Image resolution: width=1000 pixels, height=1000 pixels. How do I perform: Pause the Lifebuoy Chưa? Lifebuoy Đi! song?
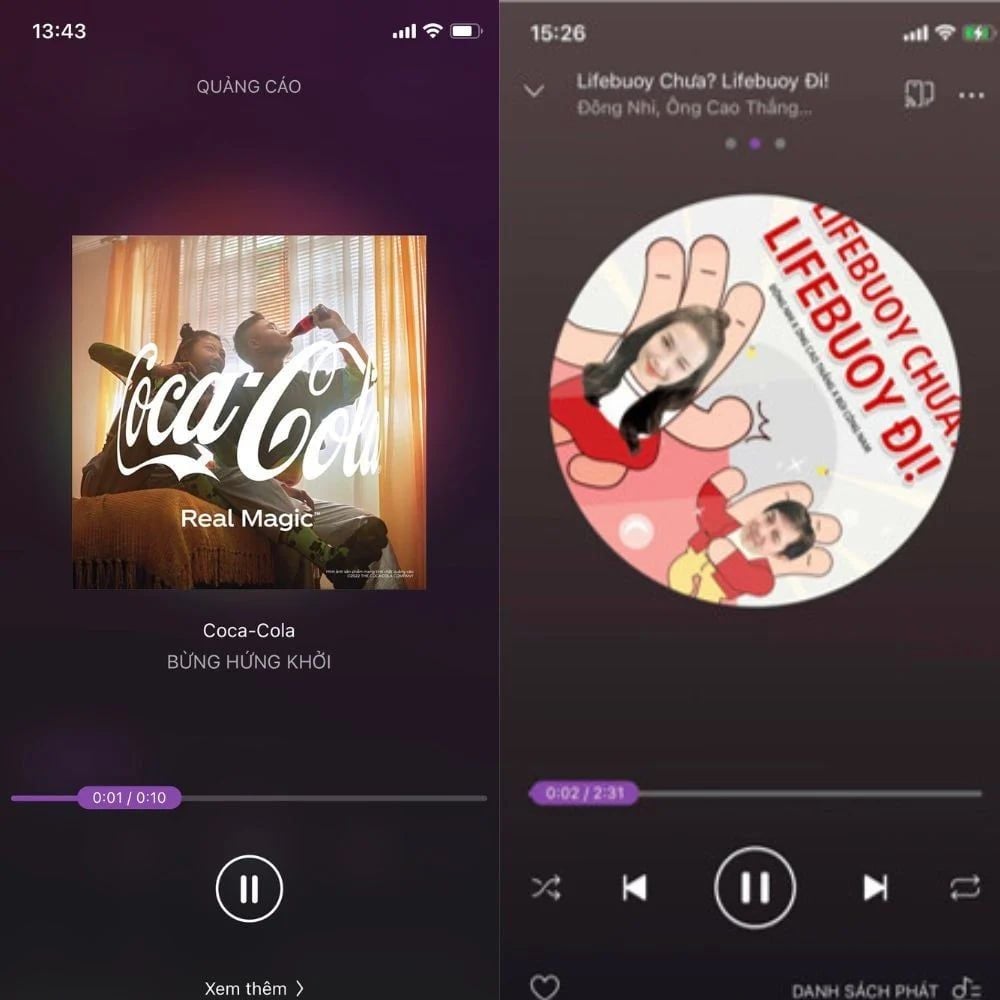[x=755, y=887]
